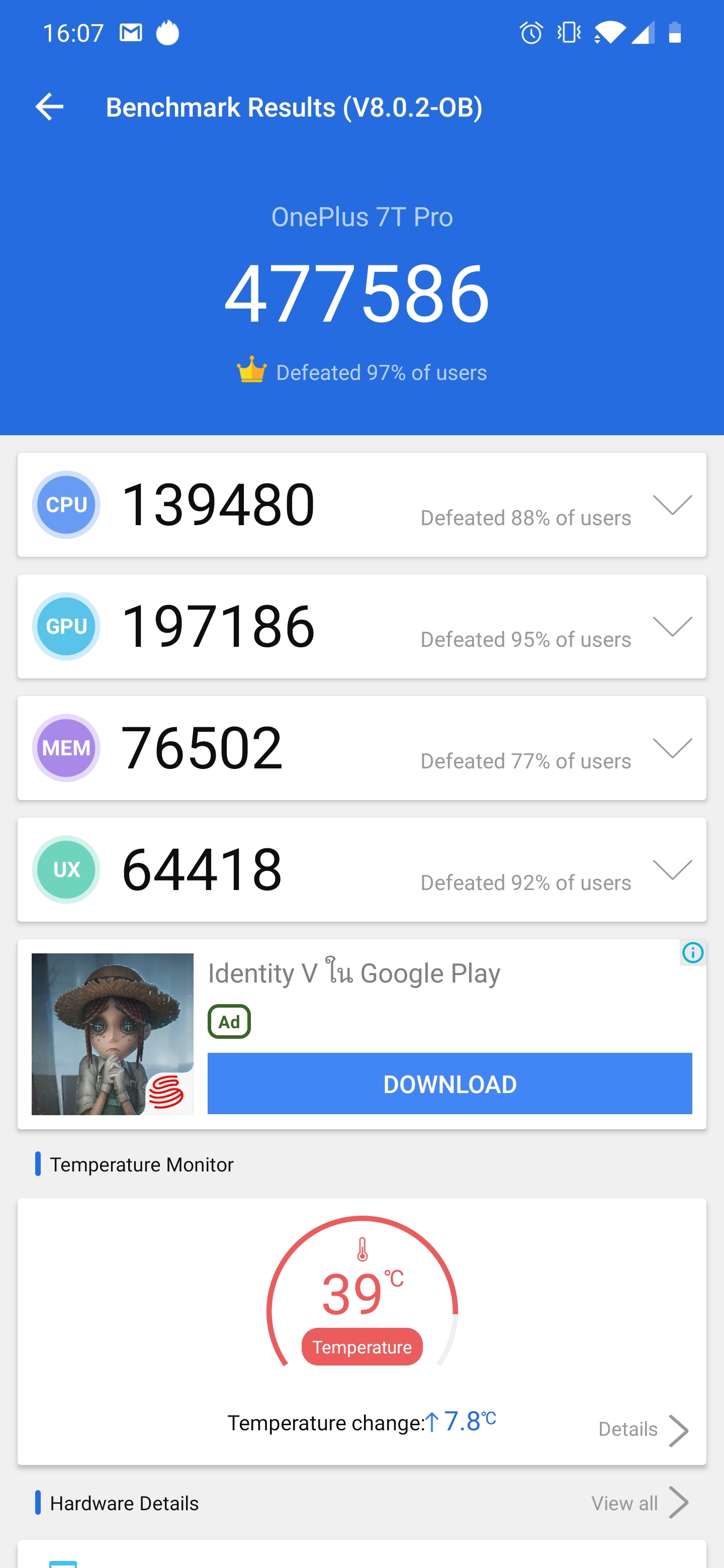Go back from Benchmark Results
Image resolution: width=724 pixels, height=1568 pixels.
coord(49,107)
